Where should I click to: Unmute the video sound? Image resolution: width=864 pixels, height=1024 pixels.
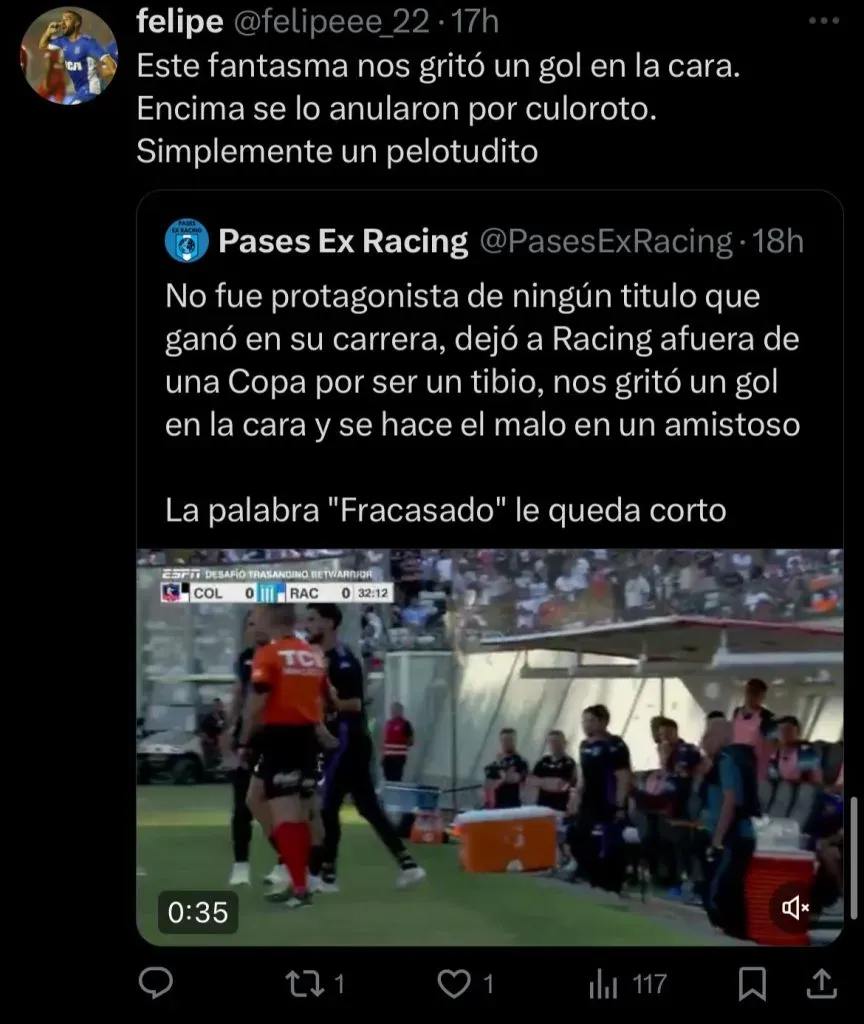point(796,907)
